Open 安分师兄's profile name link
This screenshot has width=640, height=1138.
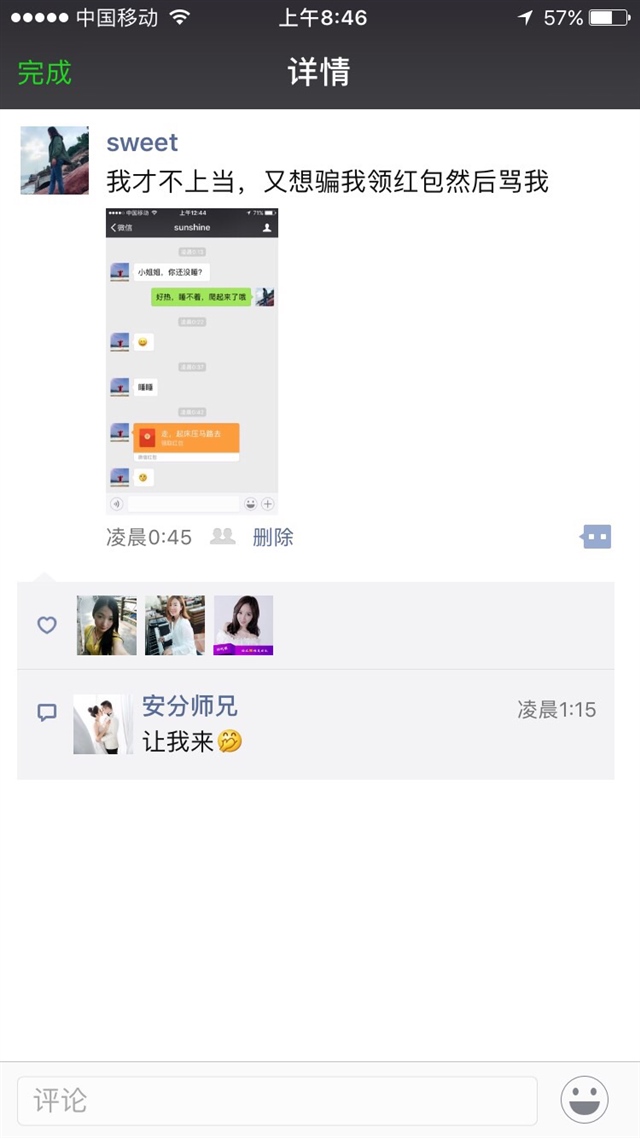click(x=190, y=707)
